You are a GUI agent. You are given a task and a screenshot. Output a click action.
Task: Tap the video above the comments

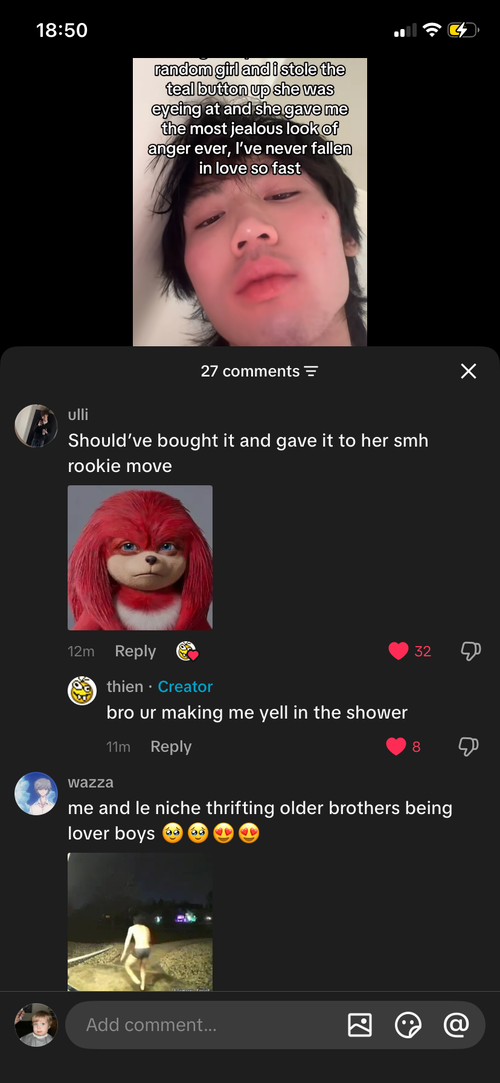click(x=250, y=202)
